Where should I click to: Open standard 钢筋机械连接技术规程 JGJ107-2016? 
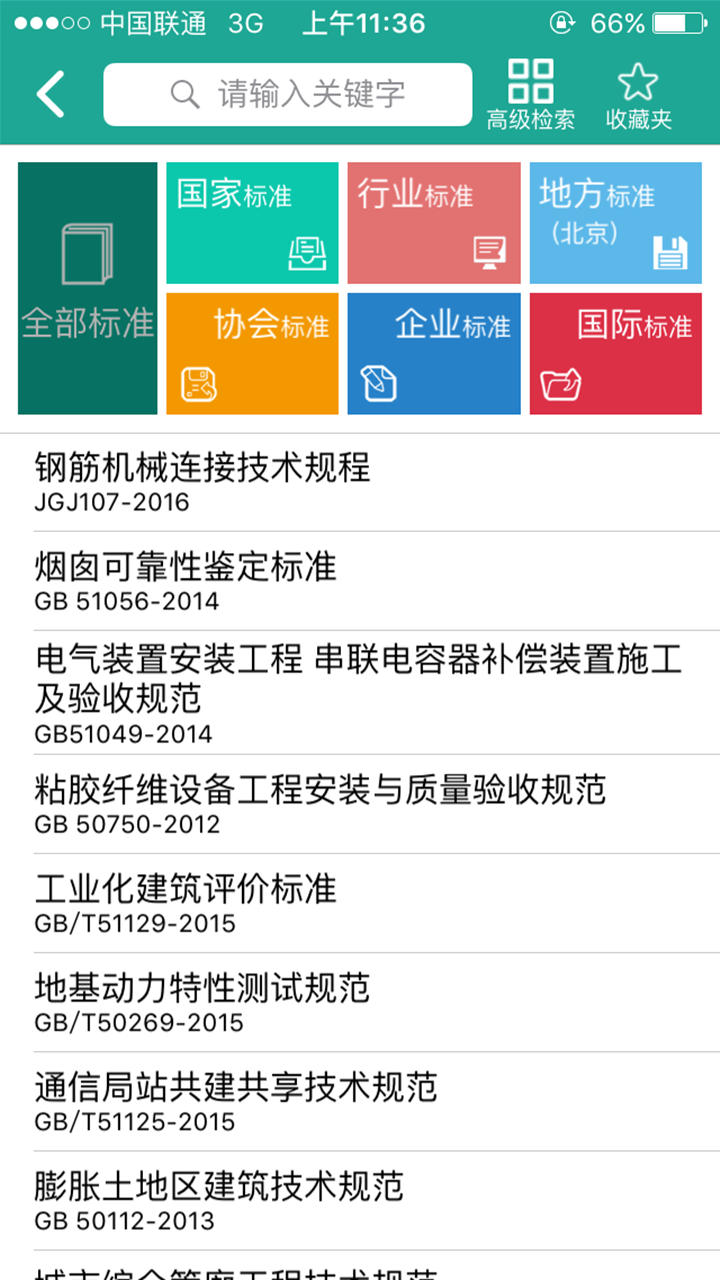click(x=360, y=480)
